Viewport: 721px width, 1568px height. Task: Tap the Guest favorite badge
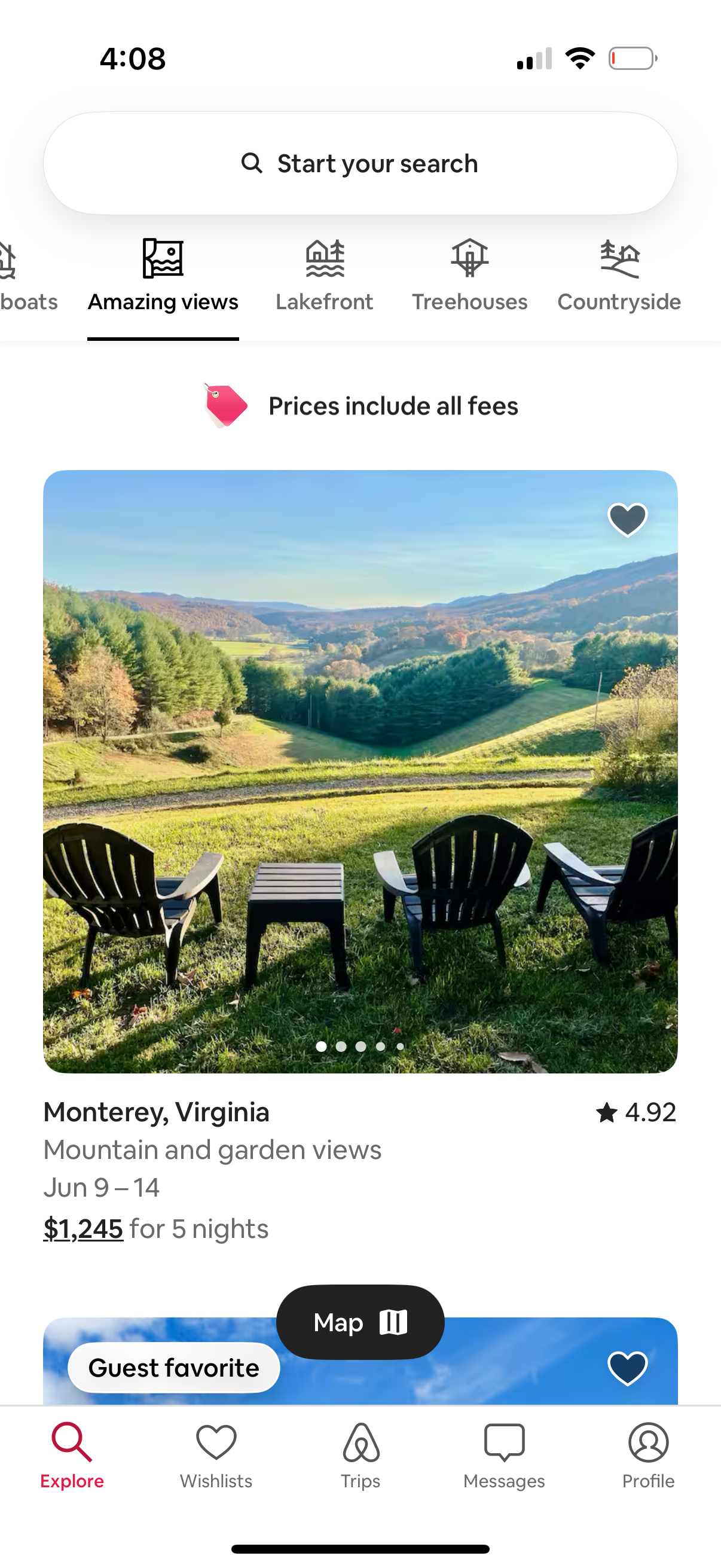pyautogui.click(x=173, y=1368)
